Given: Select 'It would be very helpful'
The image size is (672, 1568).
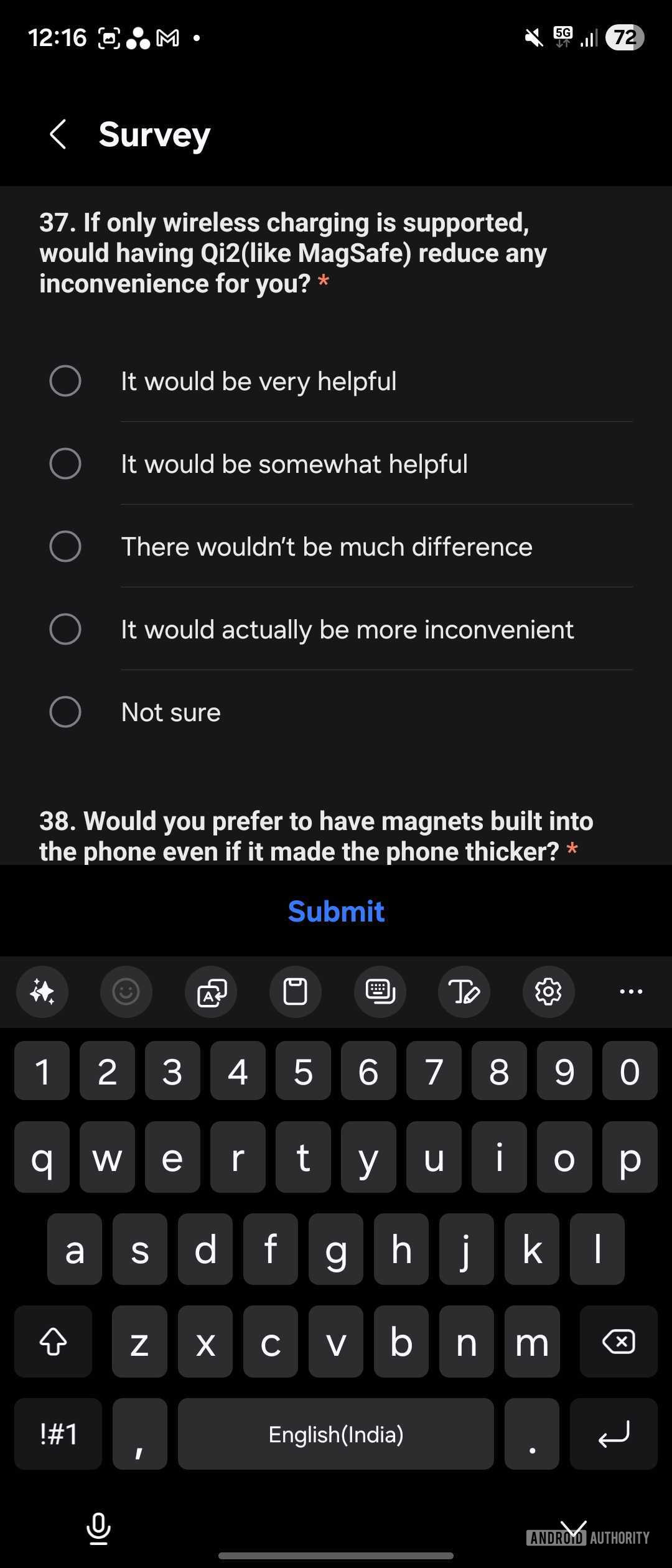Looking at the screenshot, I should click(x=65, y=381).
